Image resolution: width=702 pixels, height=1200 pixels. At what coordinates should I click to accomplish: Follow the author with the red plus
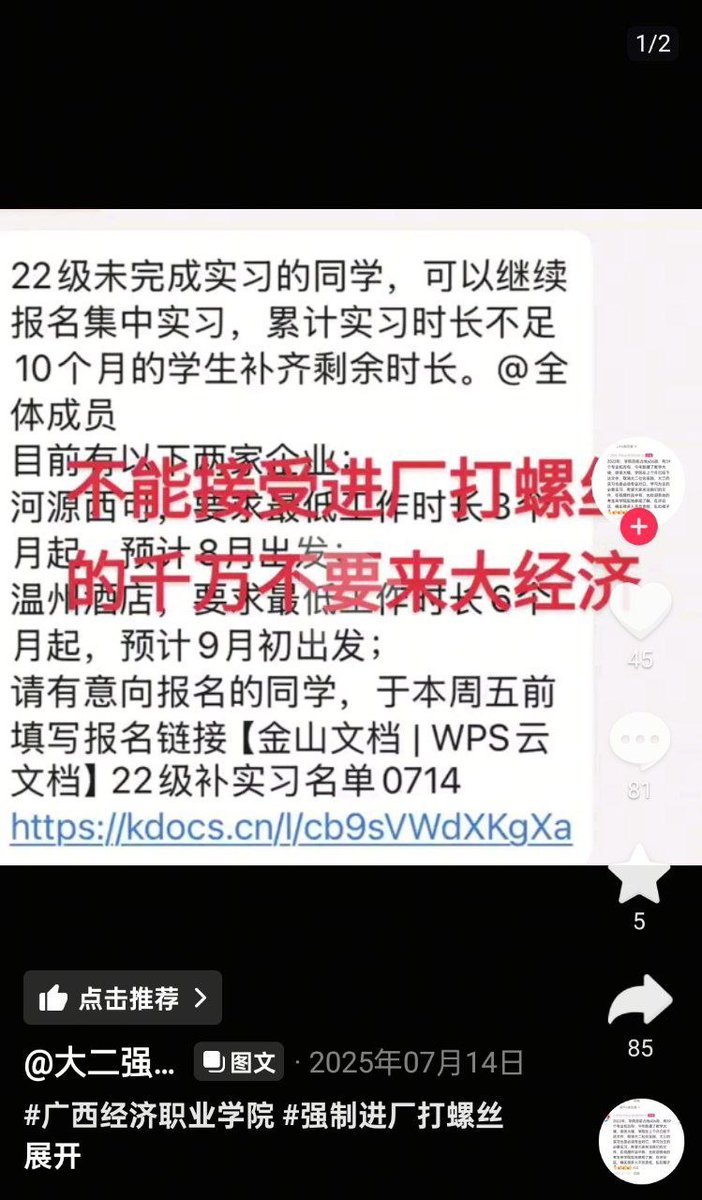point(640,527)
